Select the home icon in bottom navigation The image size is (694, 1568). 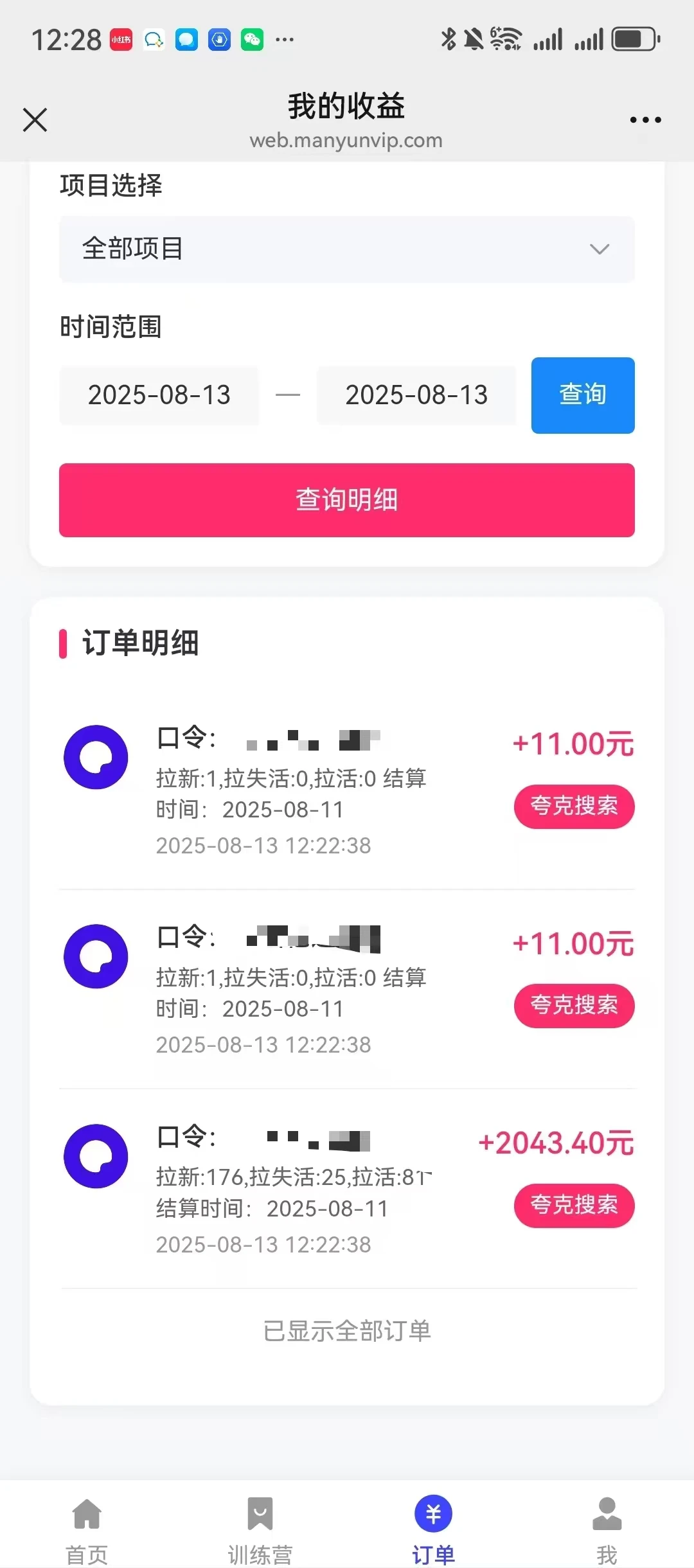pos(86,1518)
